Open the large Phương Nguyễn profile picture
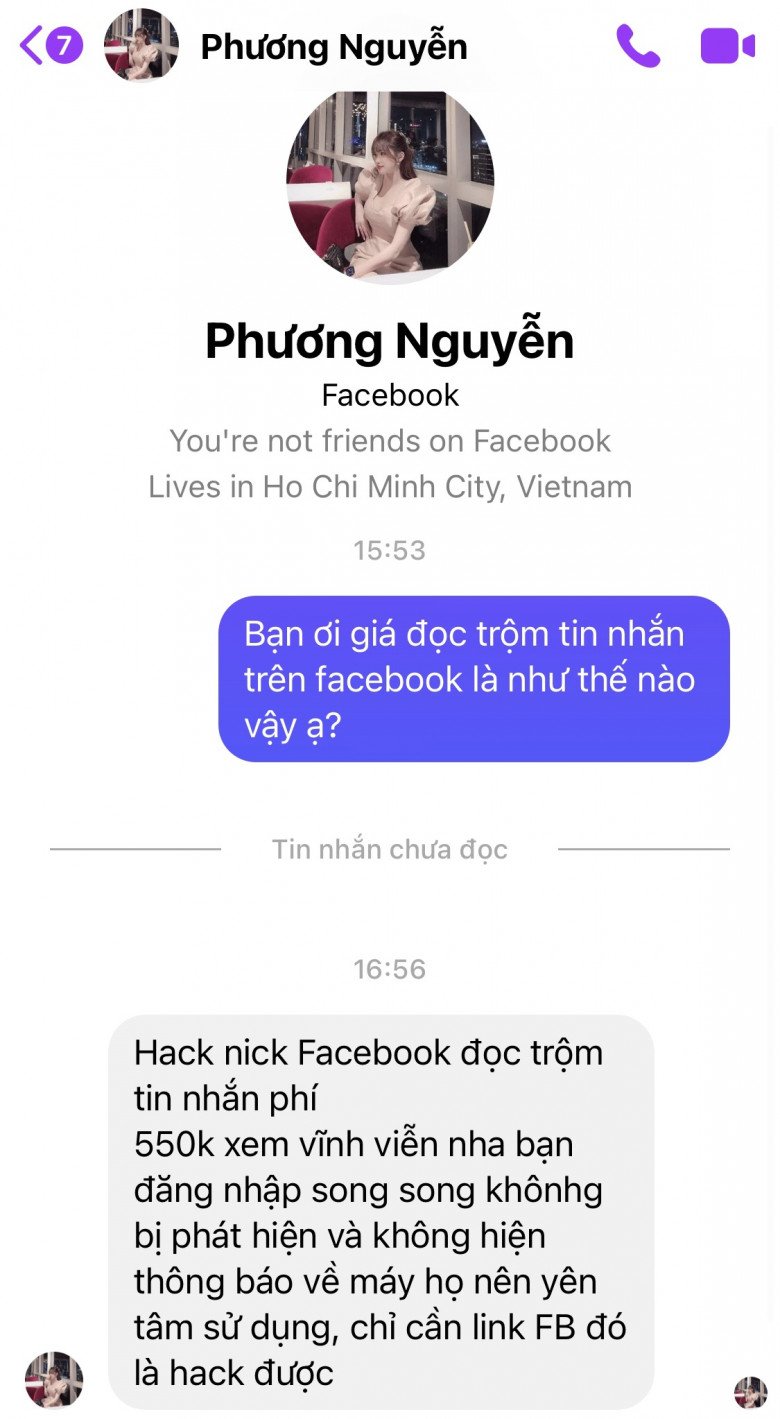The image size is (780, 1419). [390, 187]
